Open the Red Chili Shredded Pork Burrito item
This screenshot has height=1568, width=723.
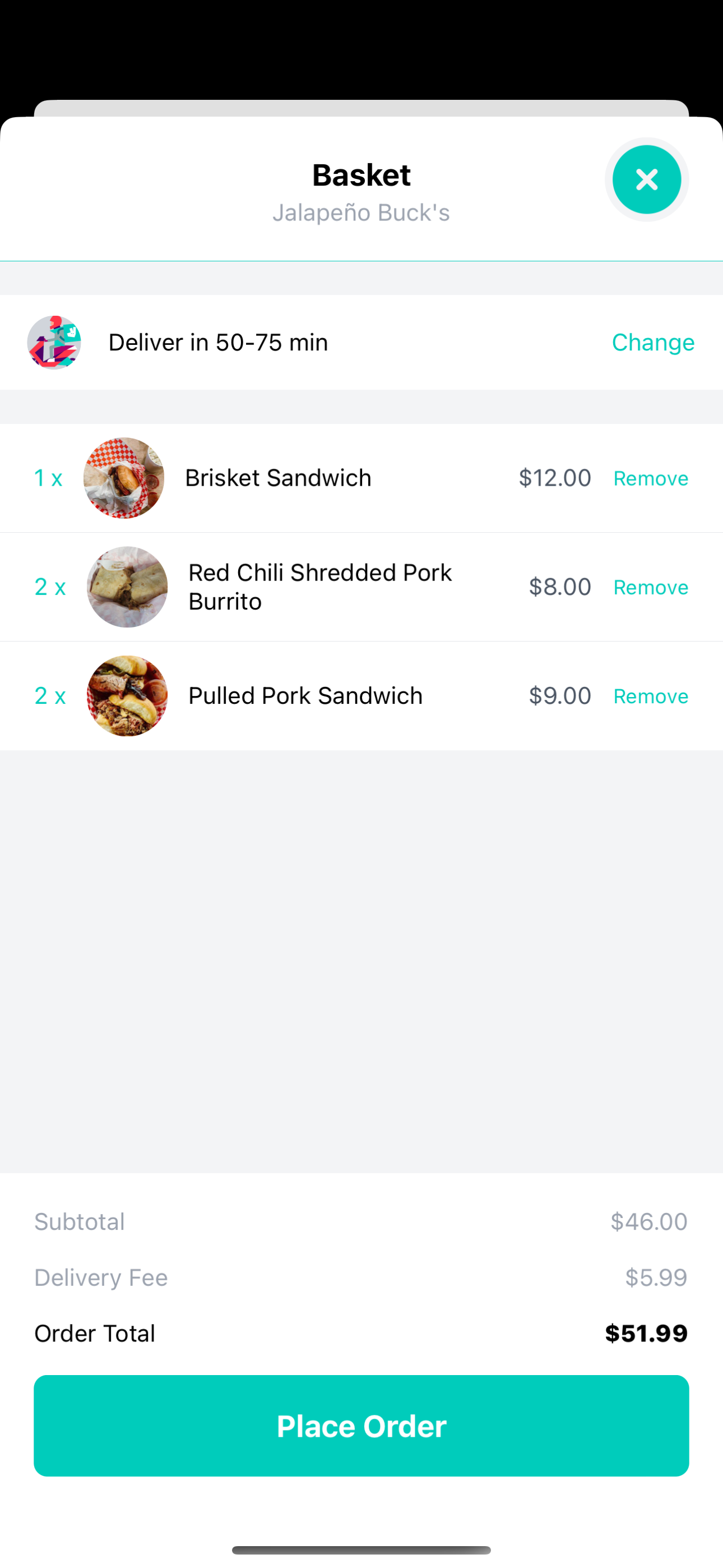tap(319, 587)
